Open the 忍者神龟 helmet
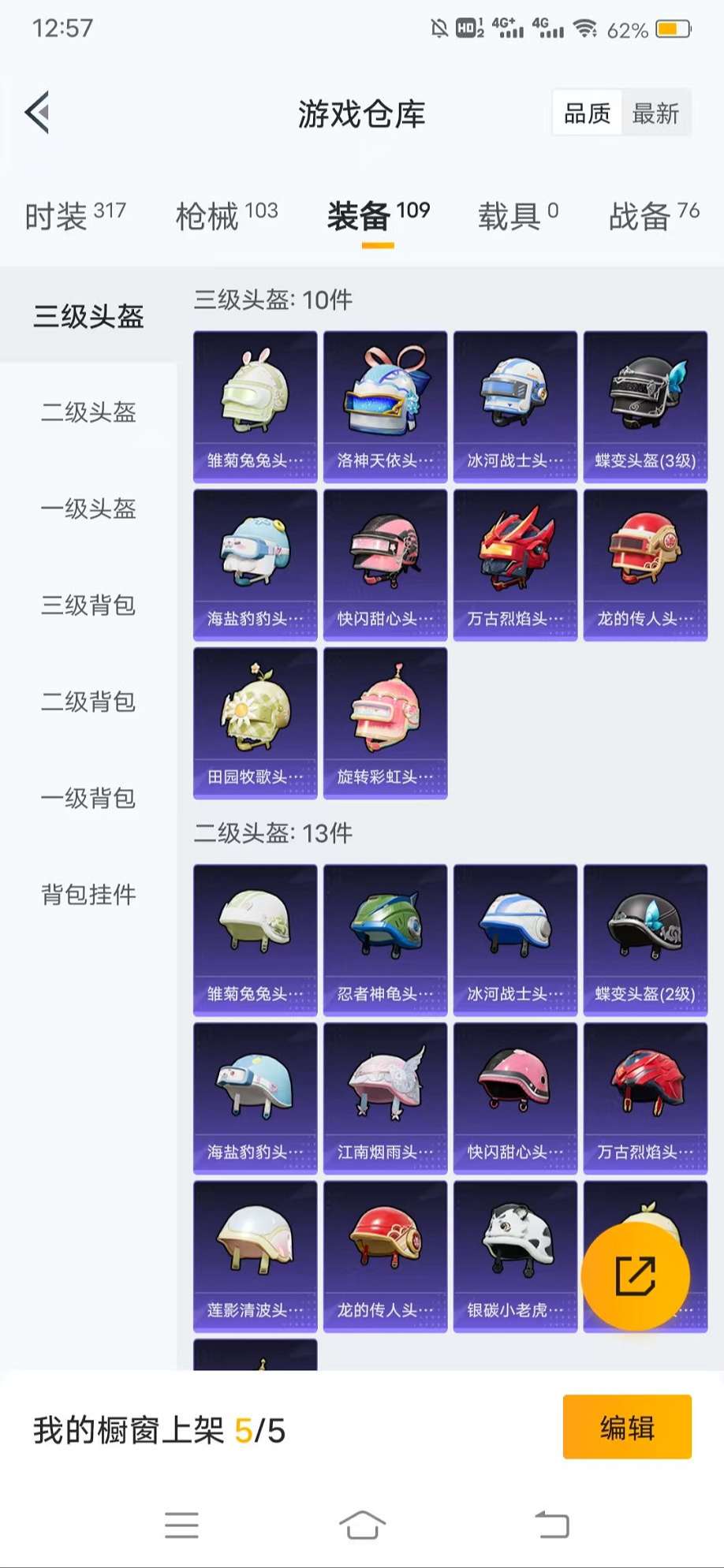724x1568 pixels. click(x=385, y=940)
